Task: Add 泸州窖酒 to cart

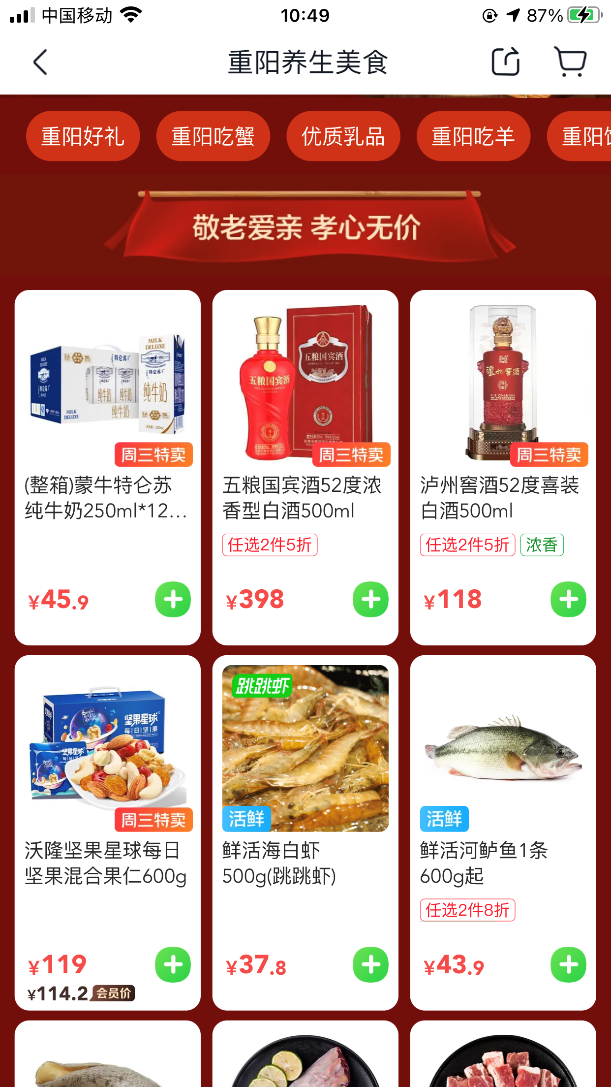Action: tap(569, 599)
